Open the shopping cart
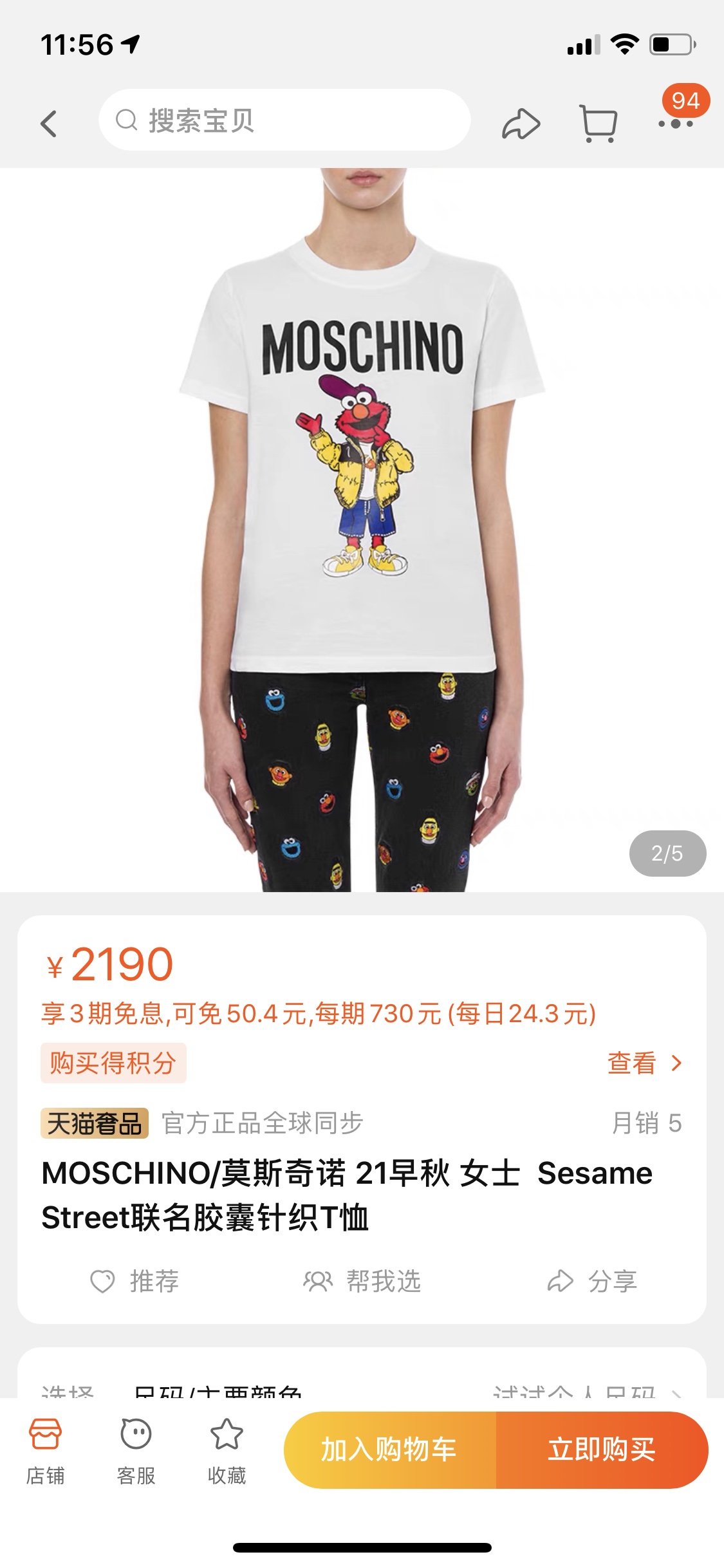The height and width of the screenshot is (1568, 724). pos(599,124)
